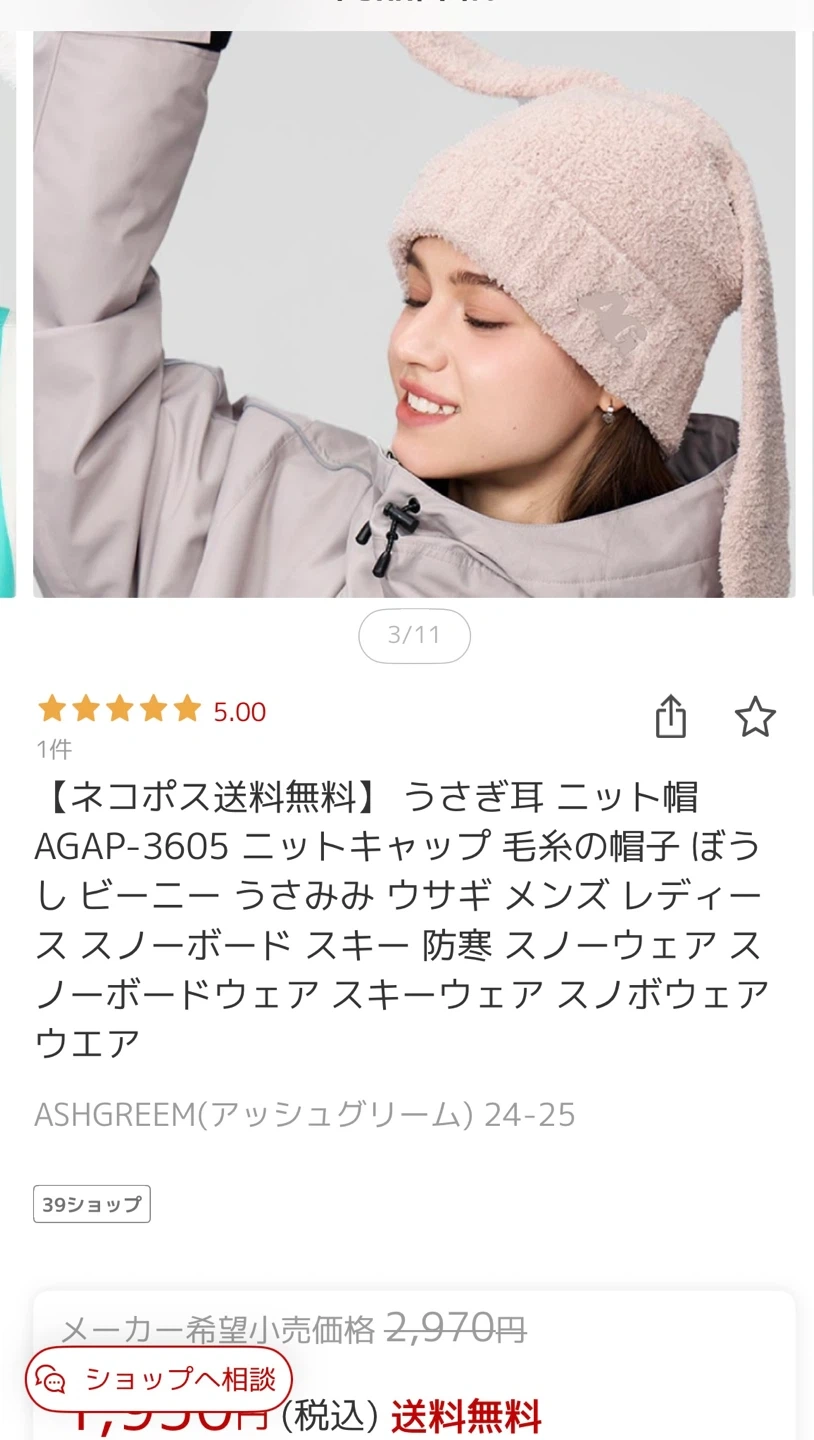
Task: Add product to favorites with star icon
Action: tap(755, 717)
